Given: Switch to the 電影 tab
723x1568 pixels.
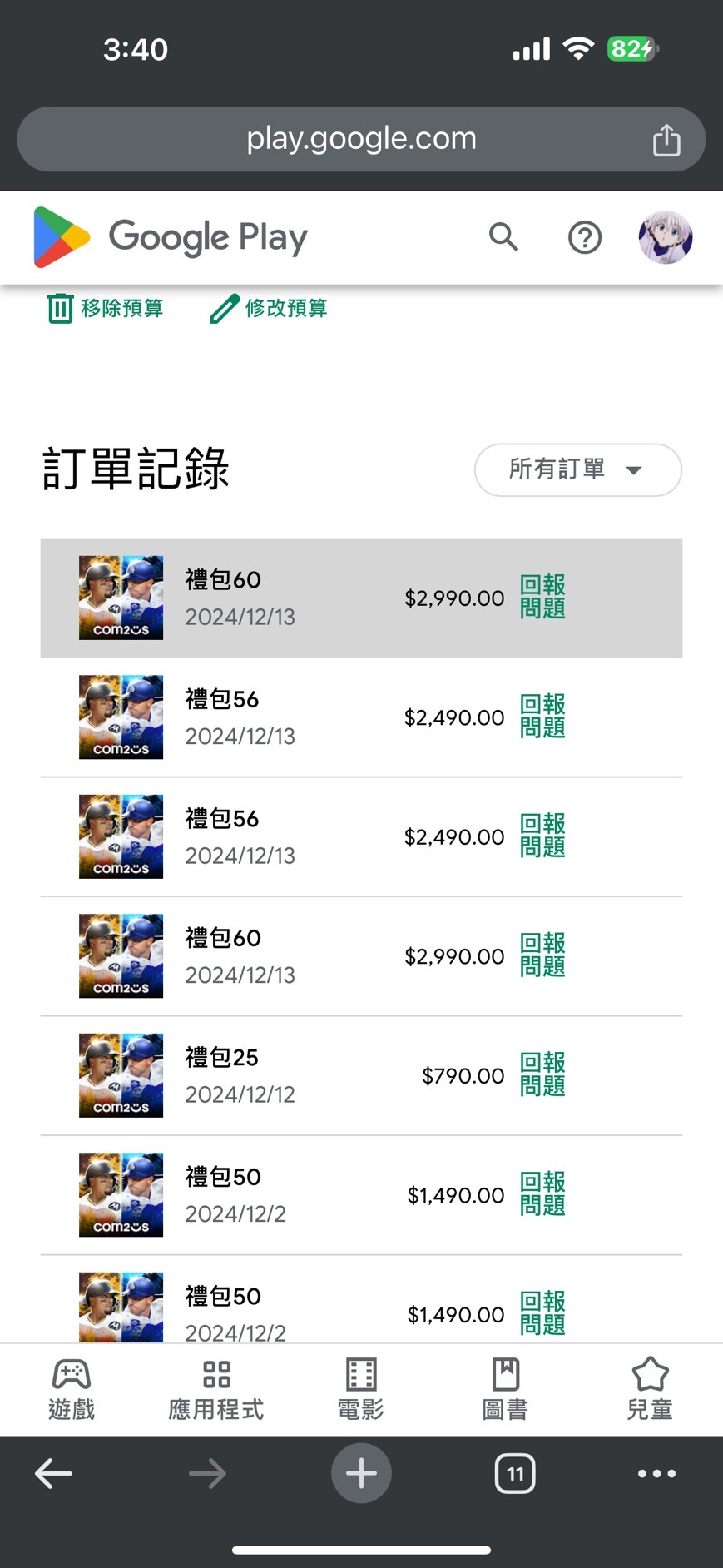Looking at the screenshot, I should coord(361,1389).
